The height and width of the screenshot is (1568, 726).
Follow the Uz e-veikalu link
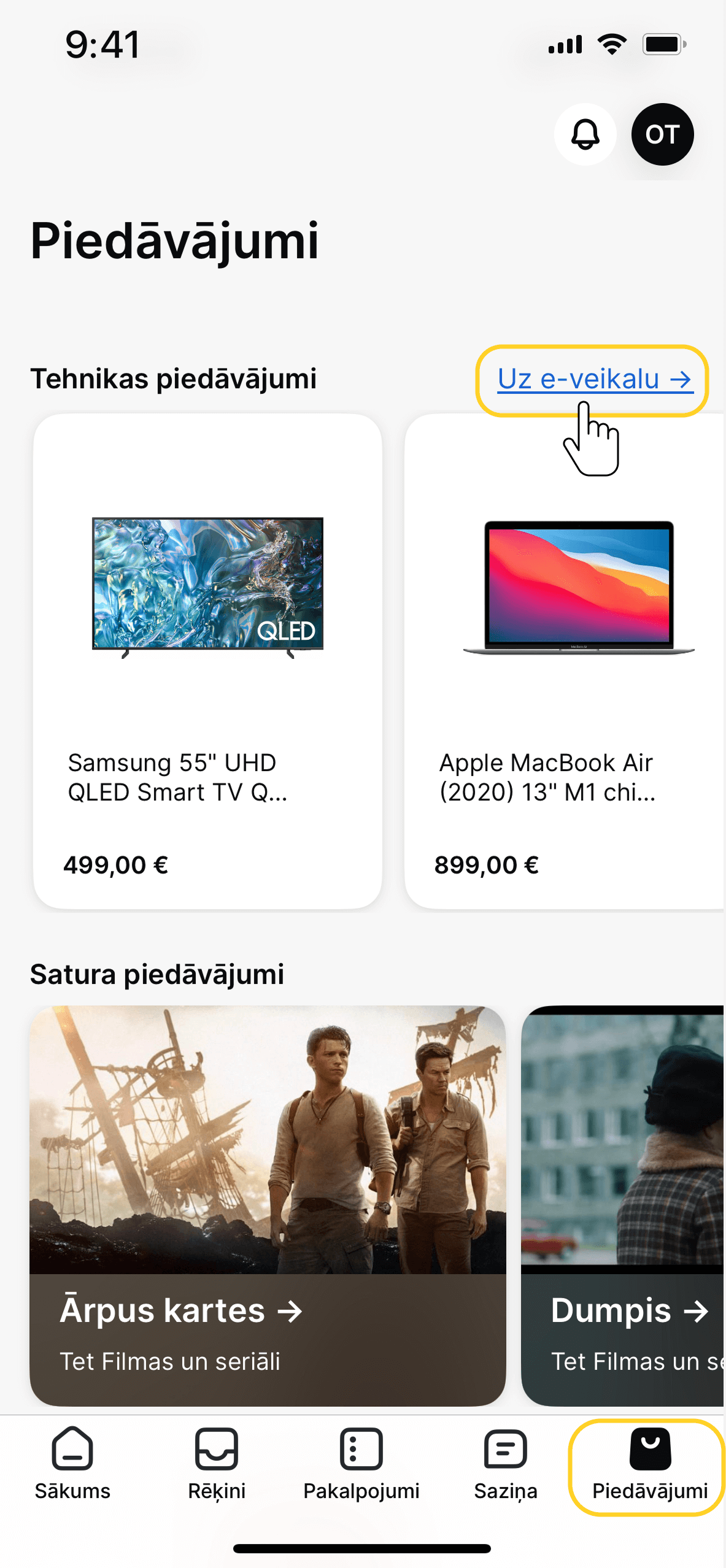coord(593,379)
